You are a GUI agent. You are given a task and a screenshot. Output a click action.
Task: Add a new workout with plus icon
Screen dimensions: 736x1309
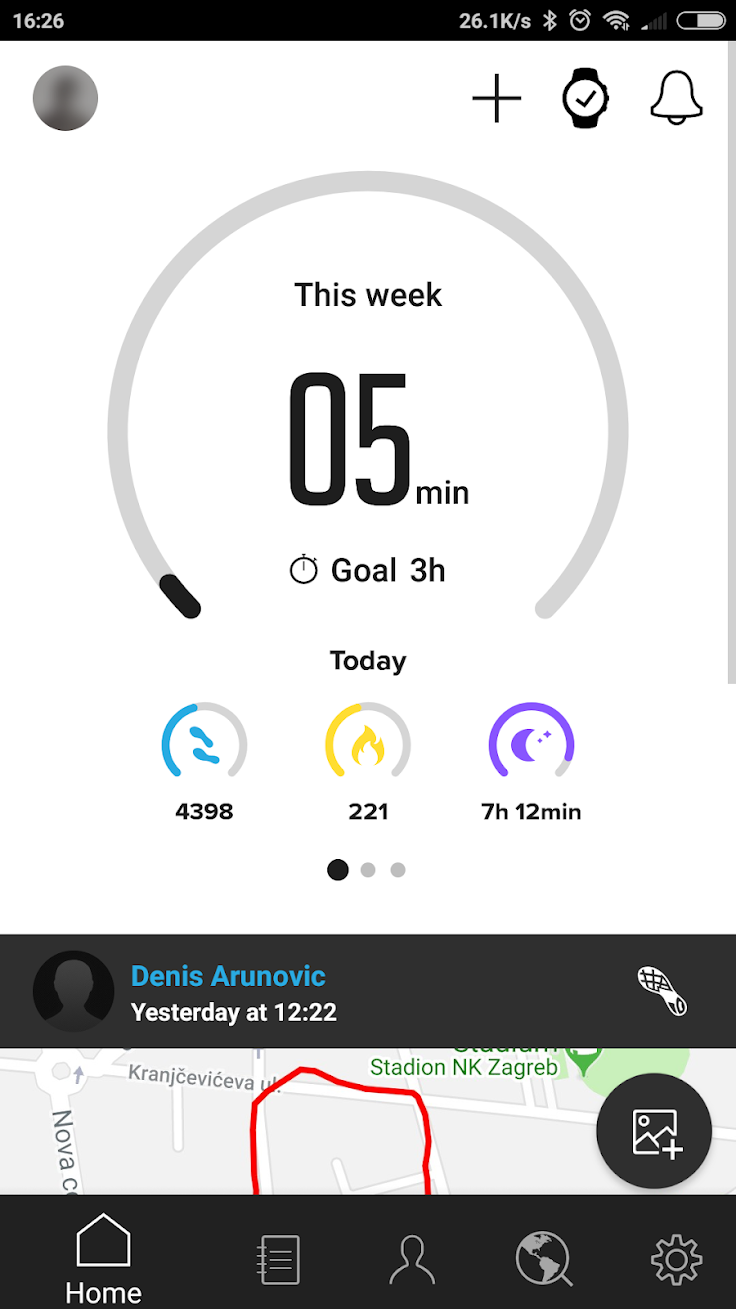pos(497,98)
